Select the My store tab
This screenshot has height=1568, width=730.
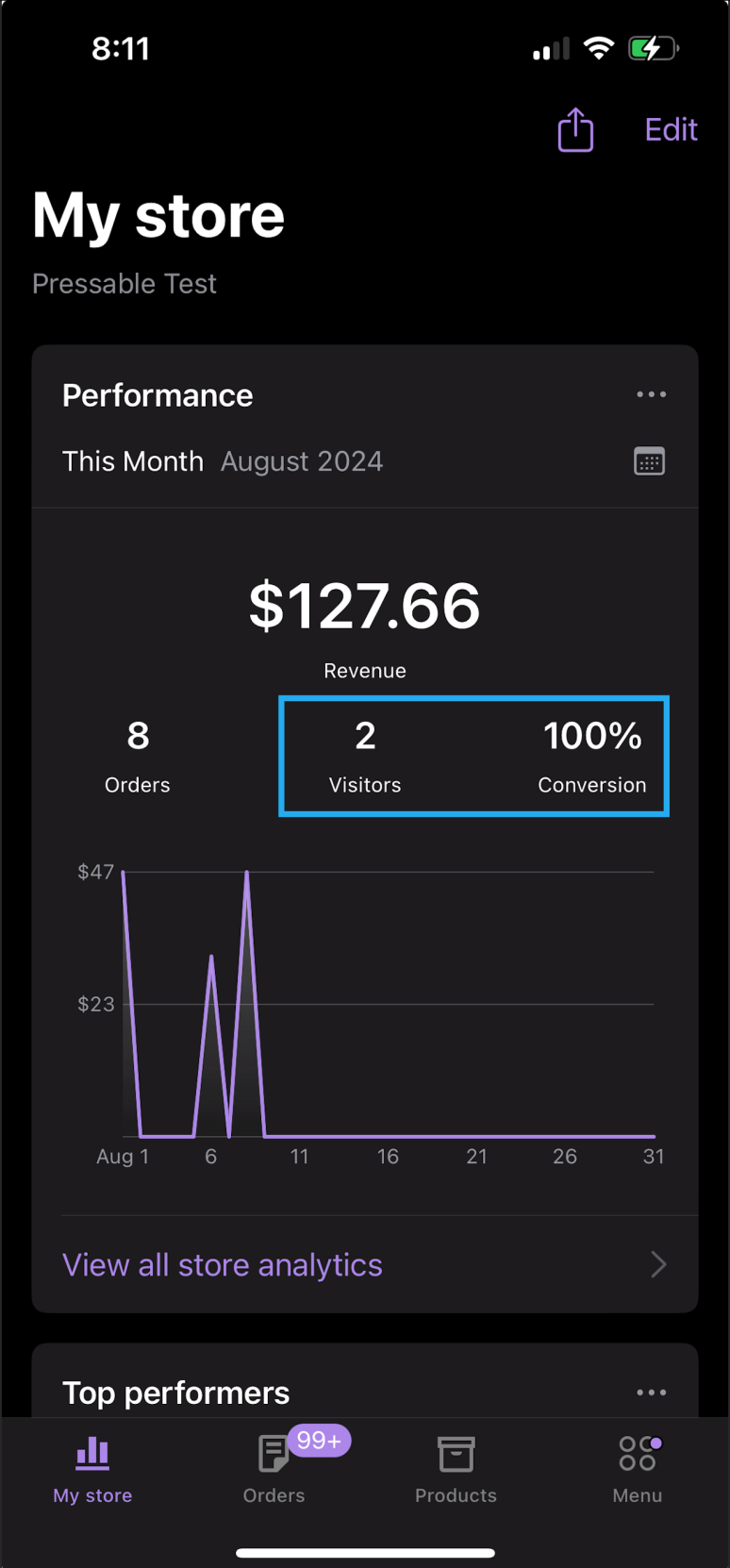tap(92, 1468)
